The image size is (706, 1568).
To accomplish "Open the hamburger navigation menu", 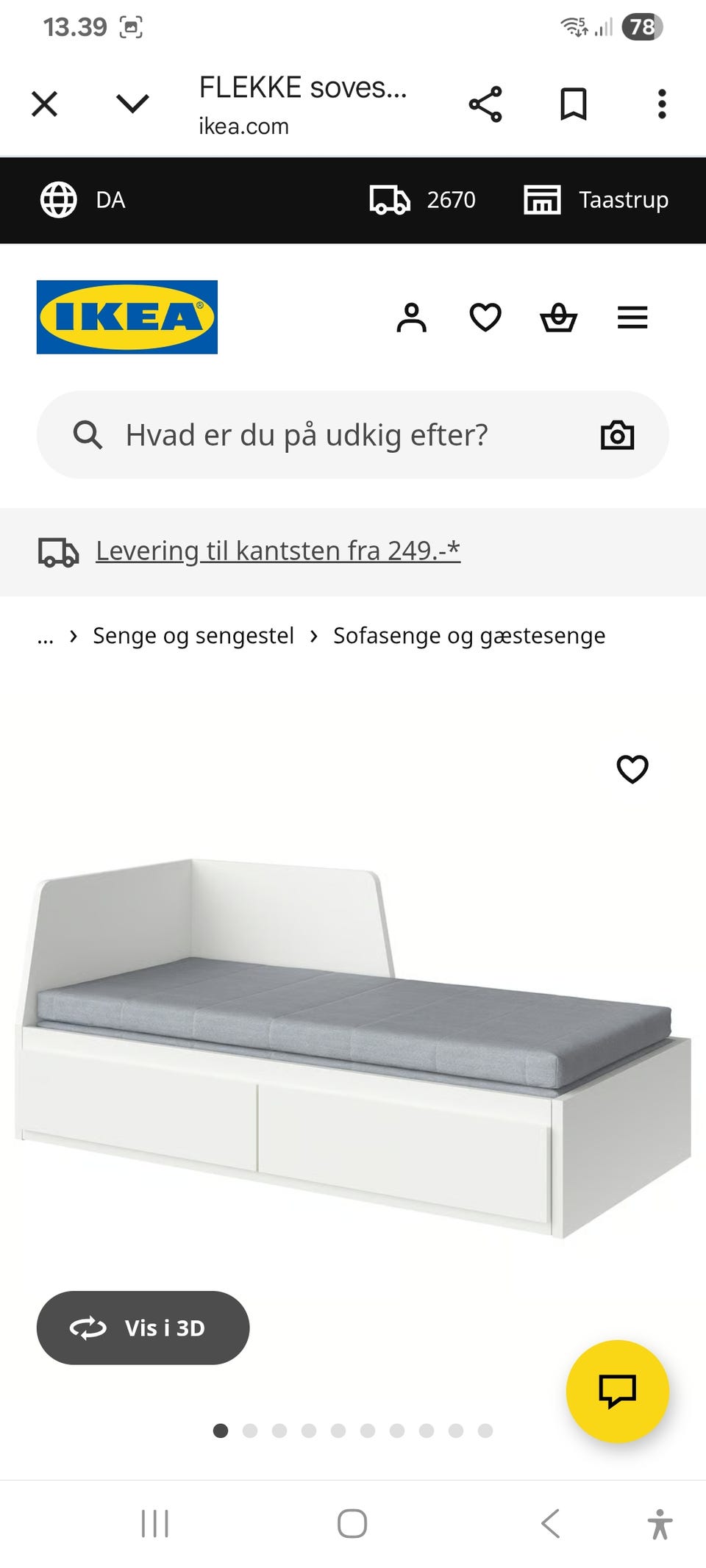I will click(x=632, y=318).
